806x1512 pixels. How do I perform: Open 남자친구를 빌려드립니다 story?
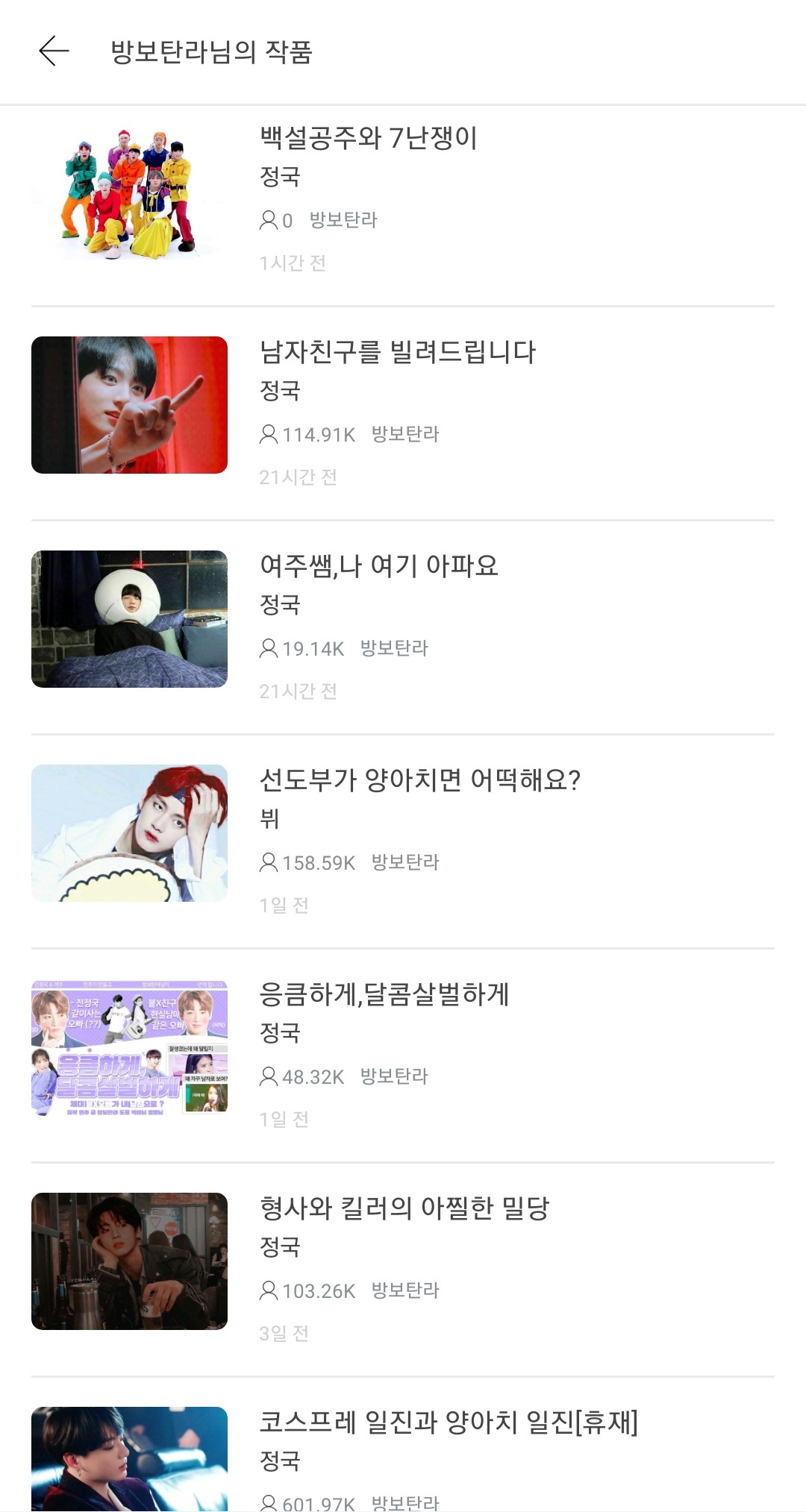(x=397, y=353)
